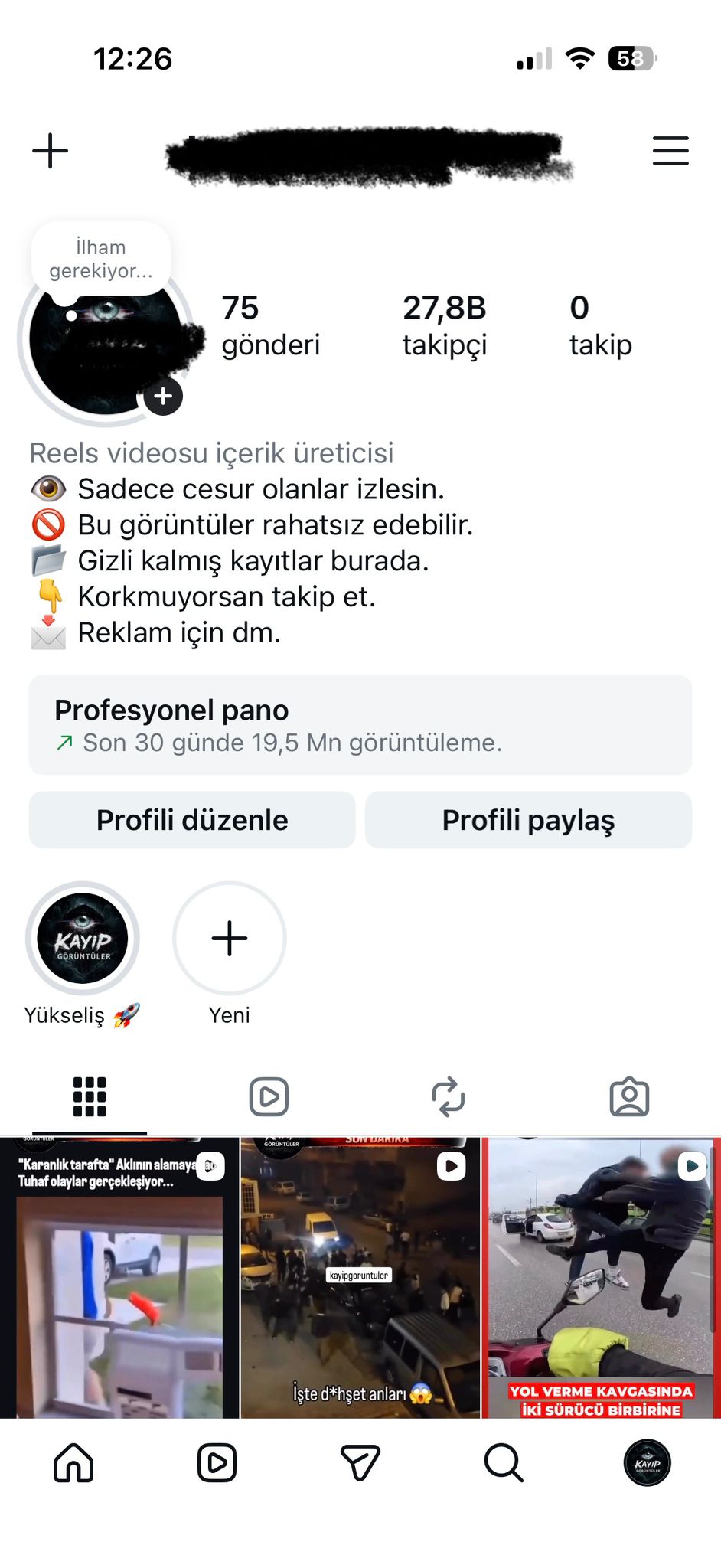Viewport: 721px width, 1568px height.
Task: Open search from the bottom bar
Action: [504, 1463]
